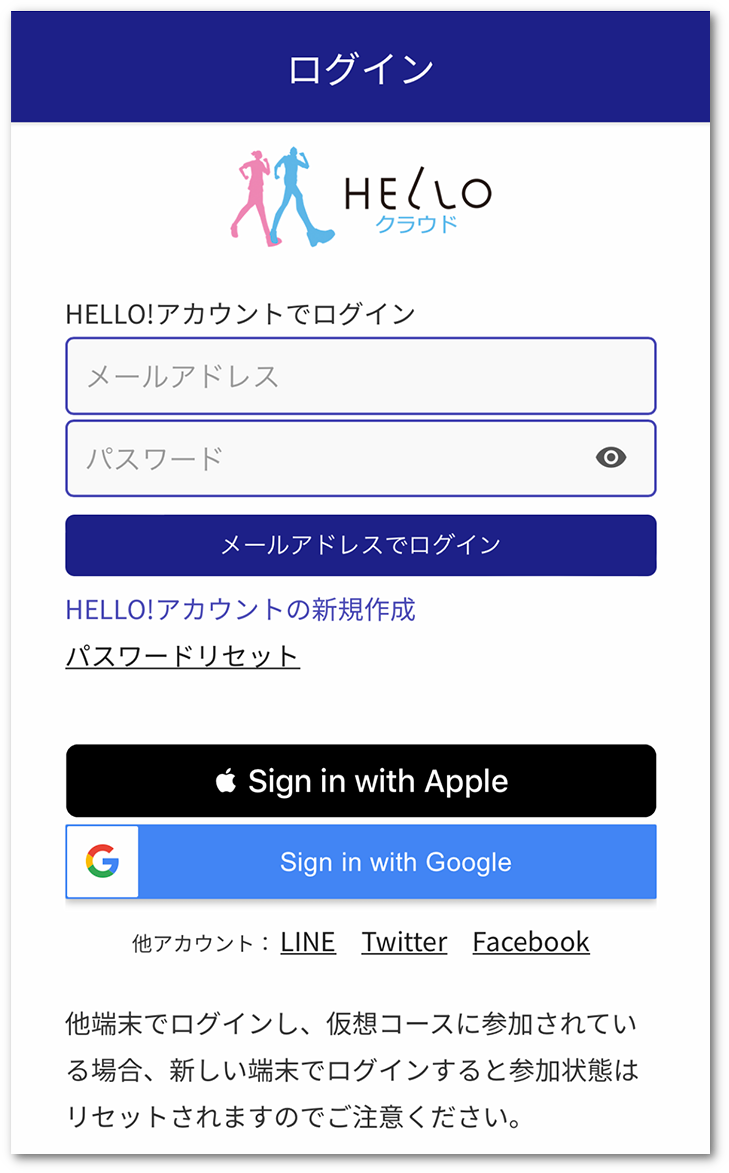Sign in with Google
This screenshot has height=1173, width=729.
pos(361,862)
